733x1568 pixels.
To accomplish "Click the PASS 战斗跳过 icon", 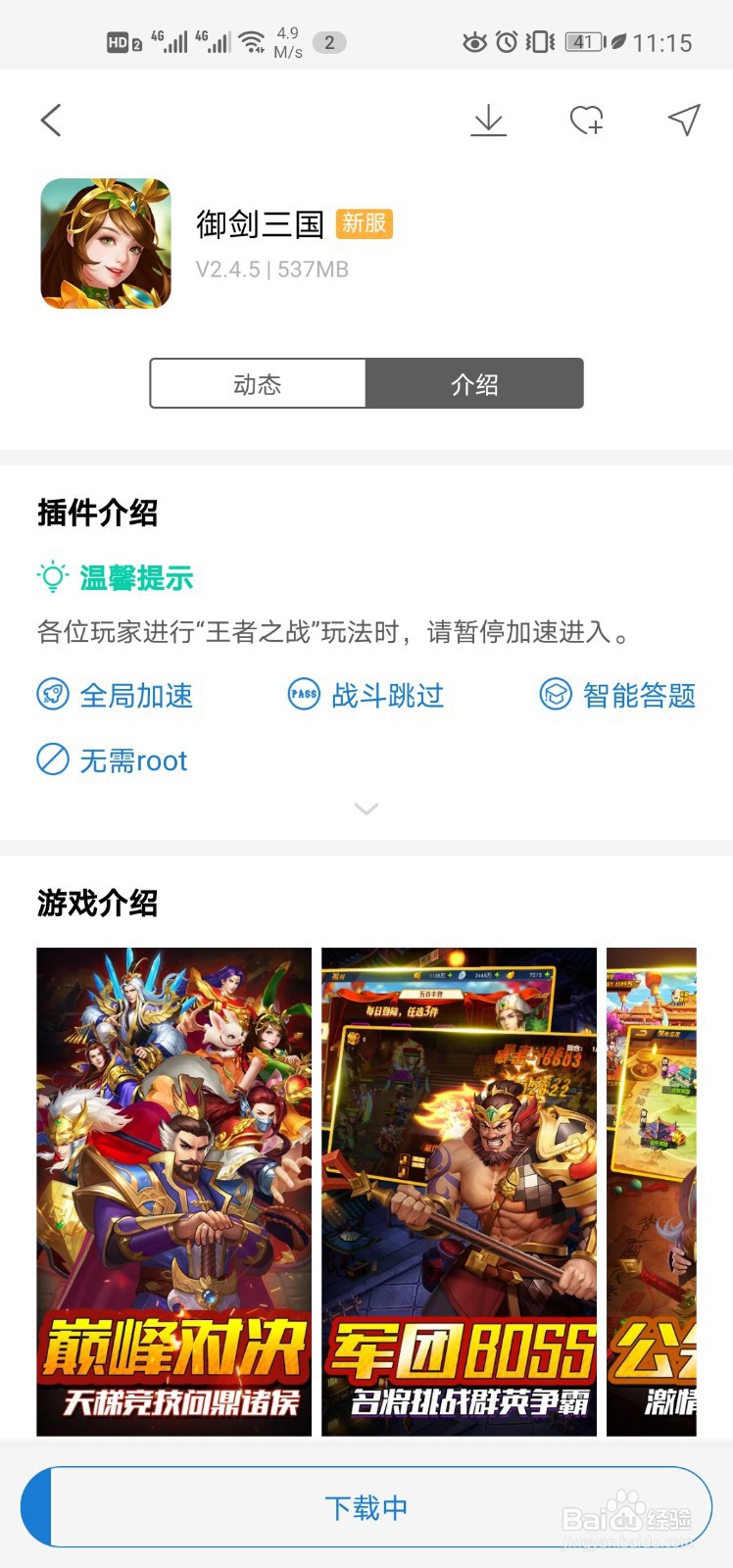I will 303,695.
